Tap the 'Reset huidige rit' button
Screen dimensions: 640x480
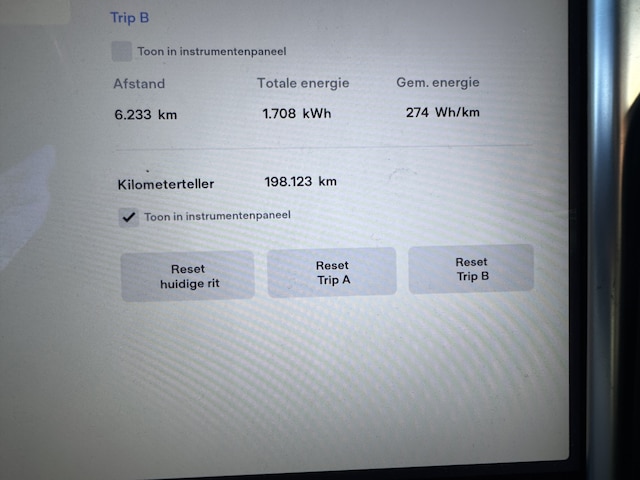point(188,276)
